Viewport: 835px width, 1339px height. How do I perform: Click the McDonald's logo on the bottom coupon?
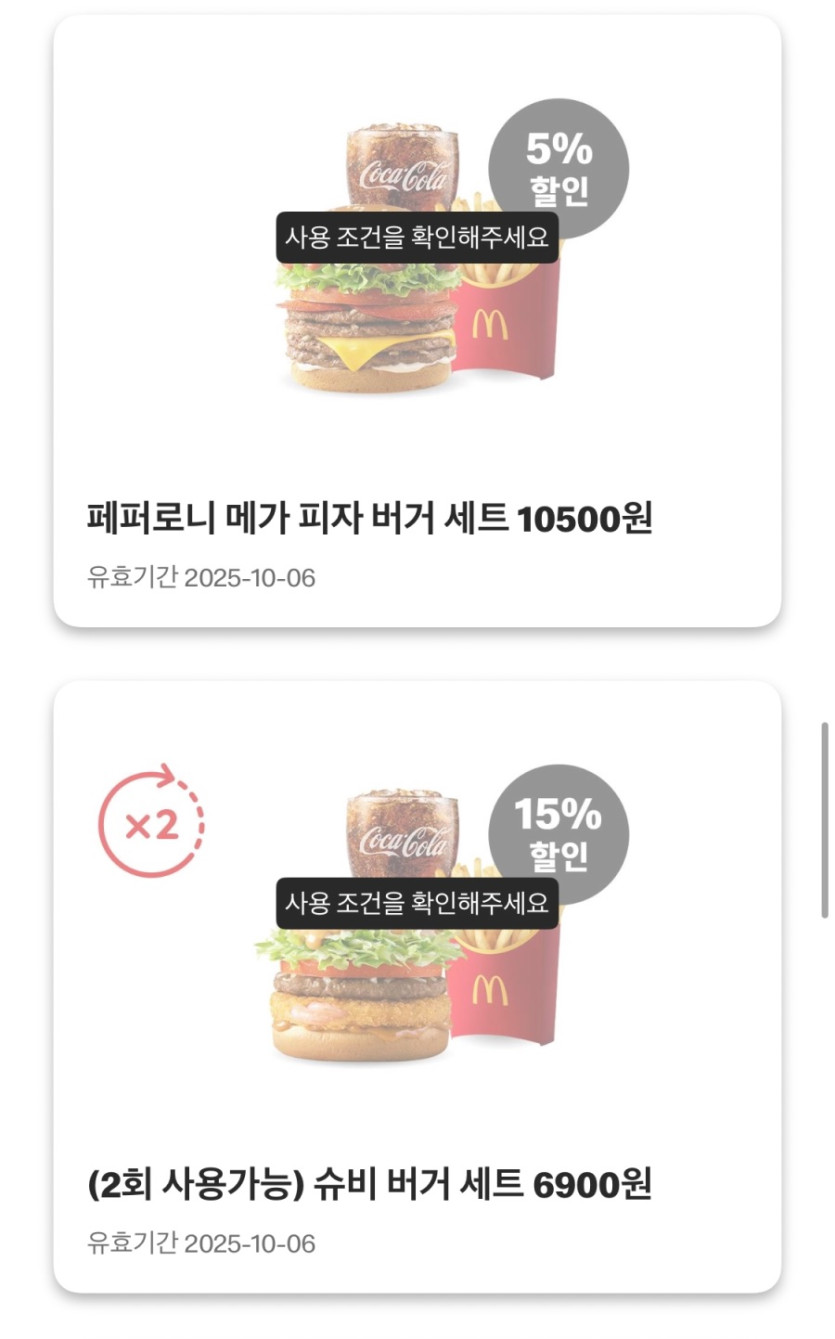click(487, 990)
